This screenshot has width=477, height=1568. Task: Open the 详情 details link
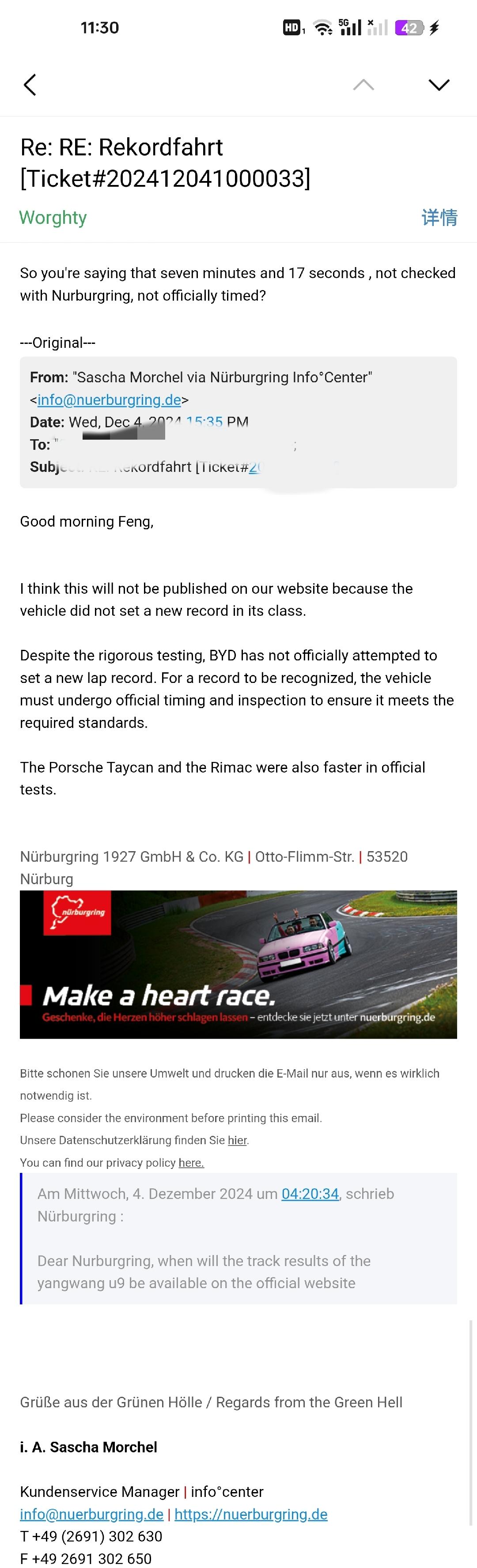439,217
